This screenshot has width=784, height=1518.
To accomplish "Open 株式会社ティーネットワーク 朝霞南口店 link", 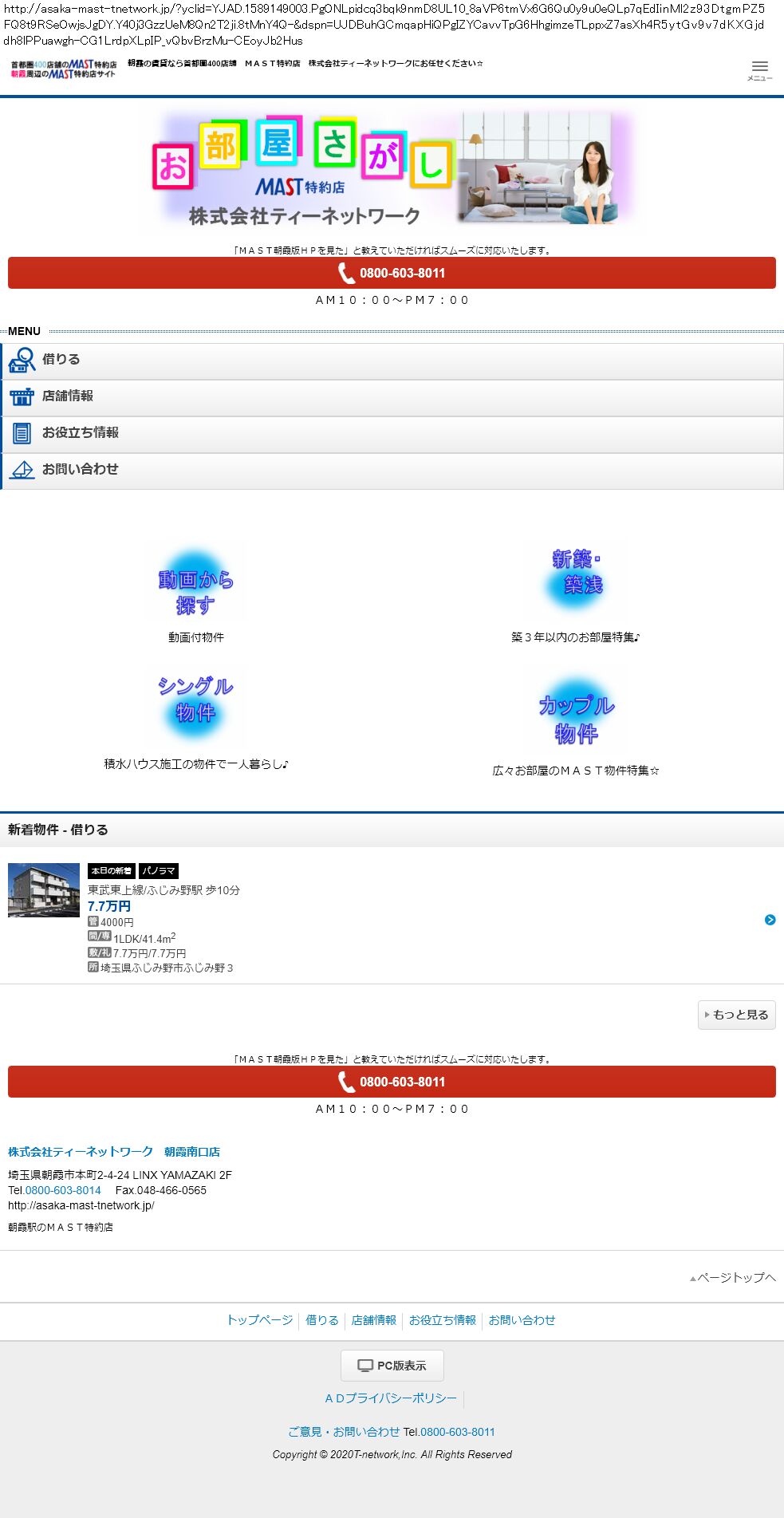I will tap(114, 1152).
